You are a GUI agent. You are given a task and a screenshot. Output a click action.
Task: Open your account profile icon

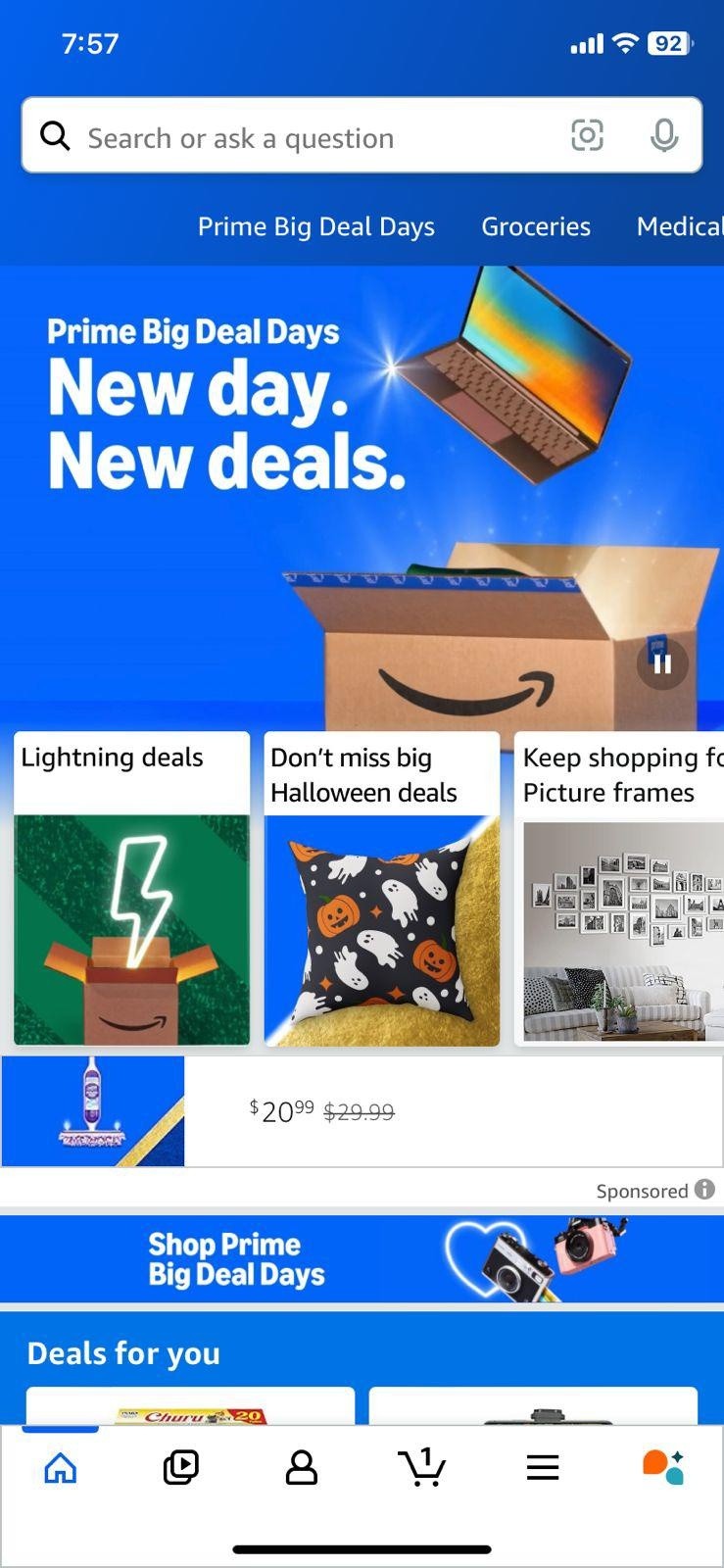tap(301, 1466)
